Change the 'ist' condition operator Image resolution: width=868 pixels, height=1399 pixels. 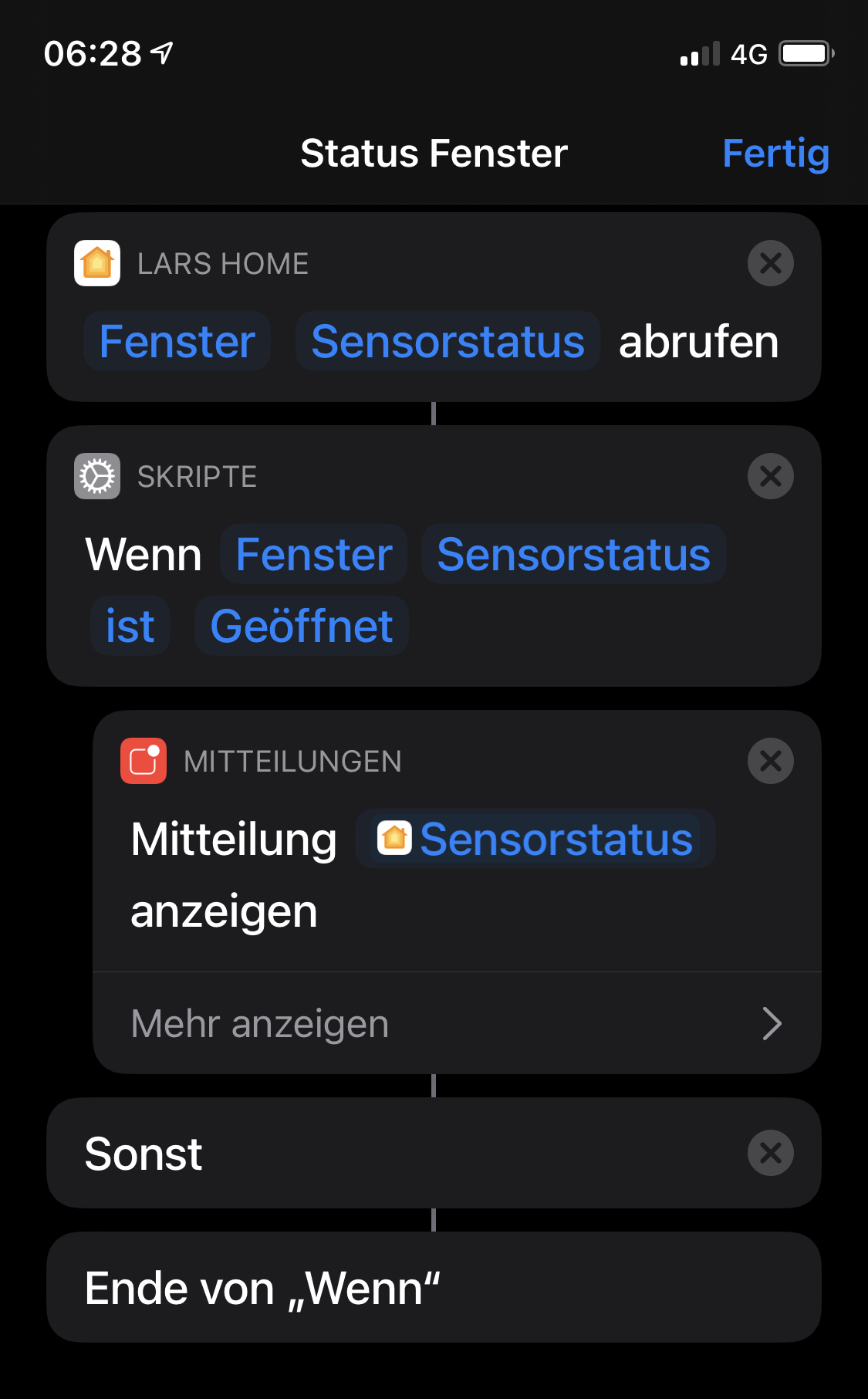pos(130,626)
